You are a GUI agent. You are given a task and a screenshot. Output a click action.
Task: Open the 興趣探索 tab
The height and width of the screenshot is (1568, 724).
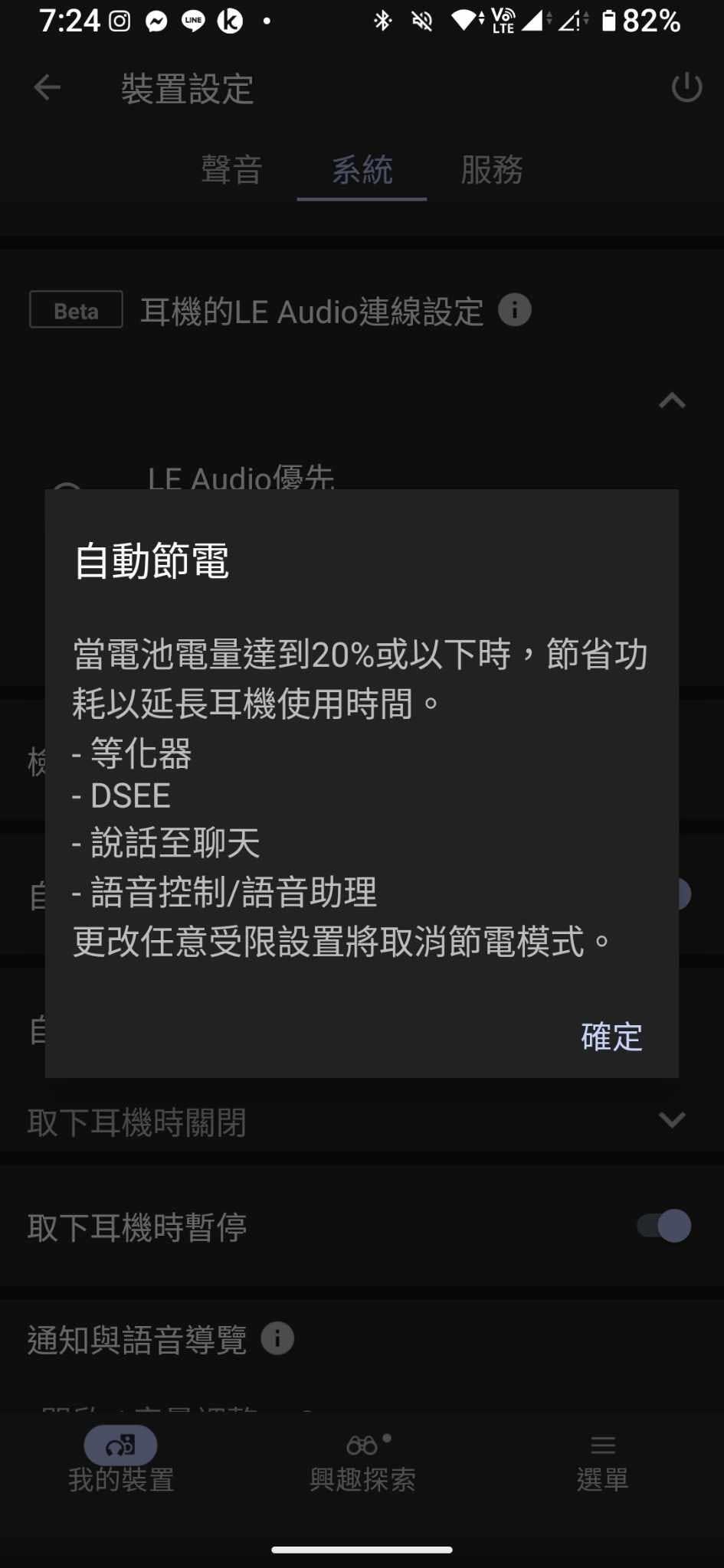362,1461
